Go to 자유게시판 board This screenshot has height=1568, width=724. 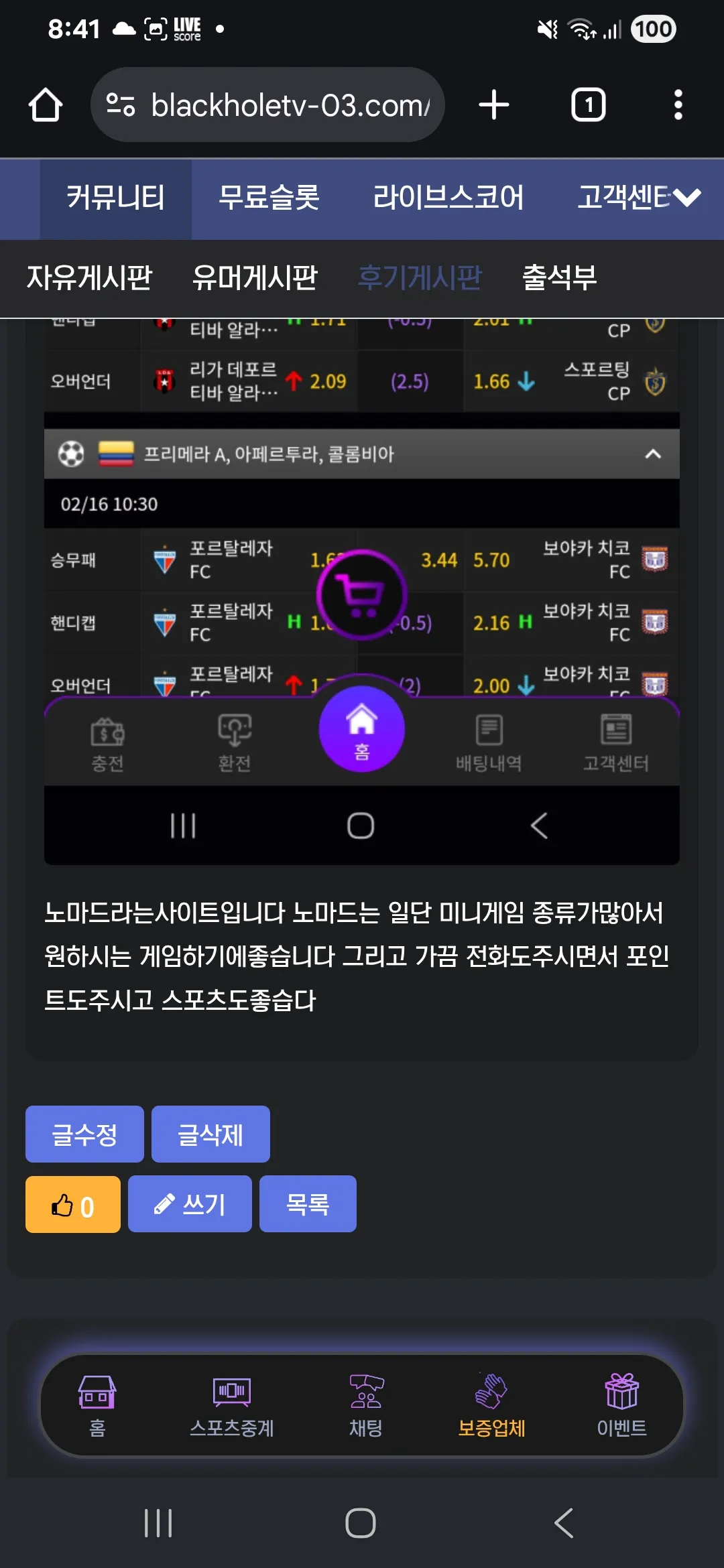90,277
